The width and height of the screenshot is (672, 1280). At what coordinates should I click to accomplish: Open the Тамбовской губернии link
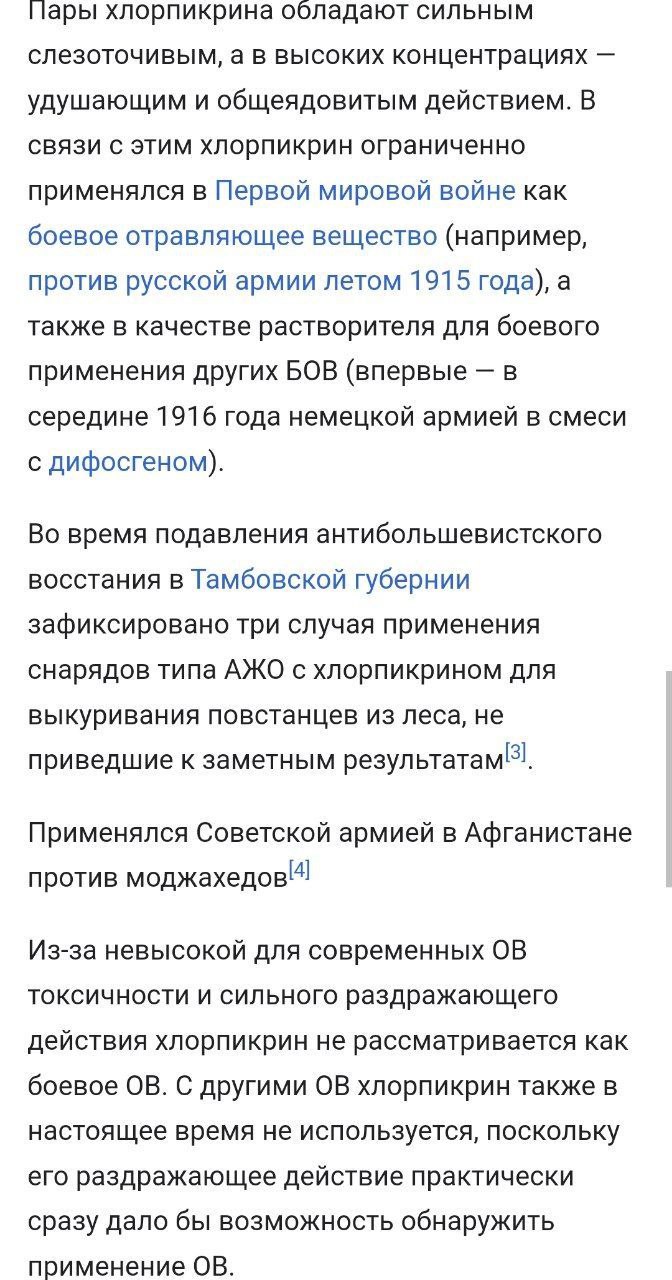click(x=330, y=579)
